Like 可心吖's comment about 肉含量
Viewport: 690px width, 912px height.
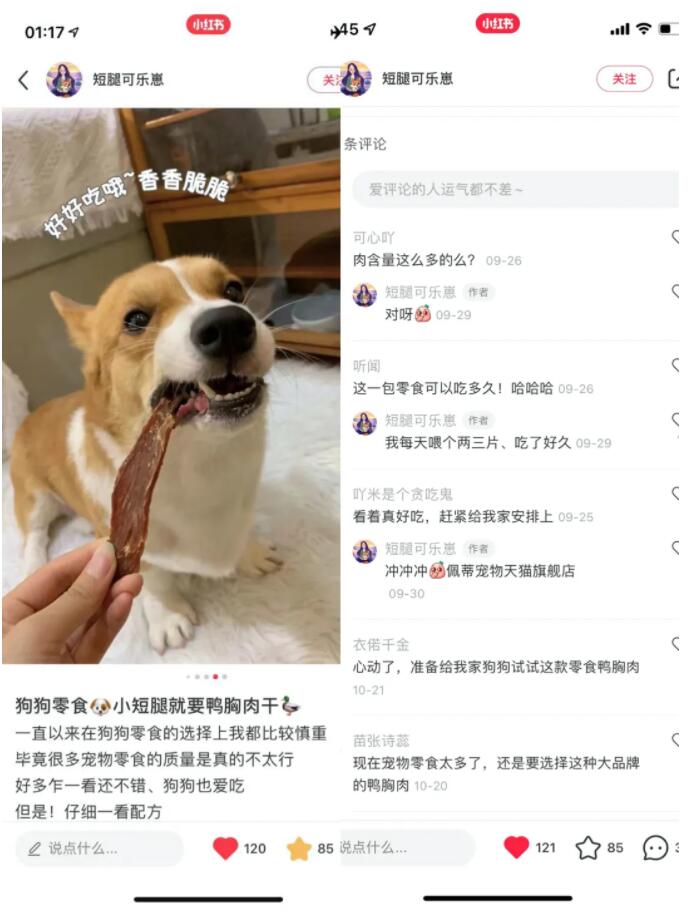pos(677,238)
